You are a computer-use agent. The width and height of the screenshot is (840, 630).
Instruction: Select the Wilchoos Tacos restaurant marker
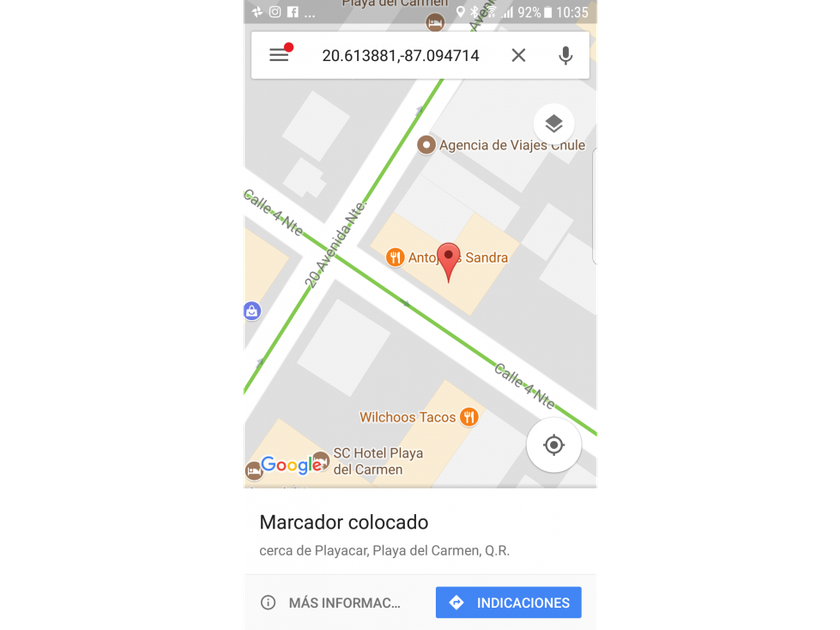point(468,417)
